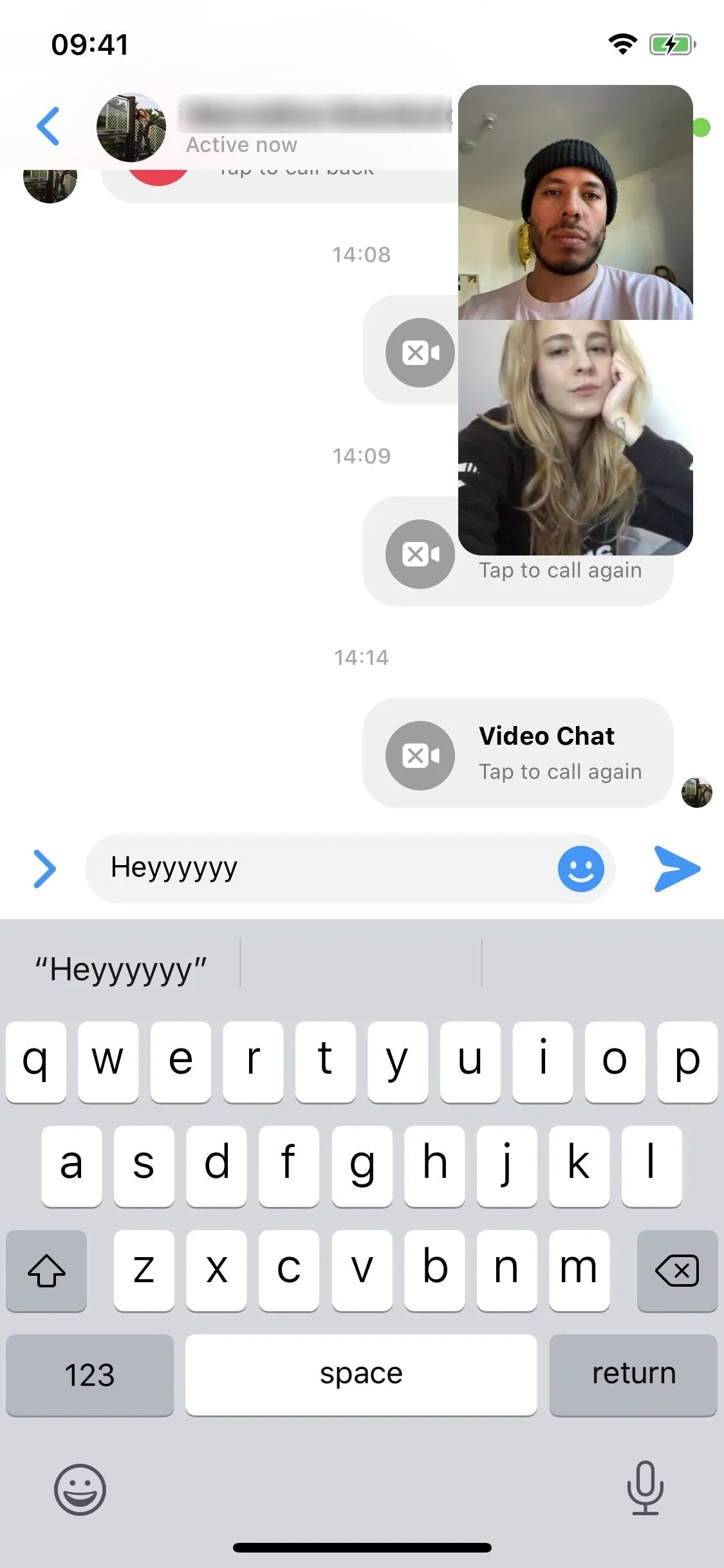This screenshot has width=724, height=1568.
Task: Call again from the 14:14 Video Chat bubble
Action: pos(518,752)
